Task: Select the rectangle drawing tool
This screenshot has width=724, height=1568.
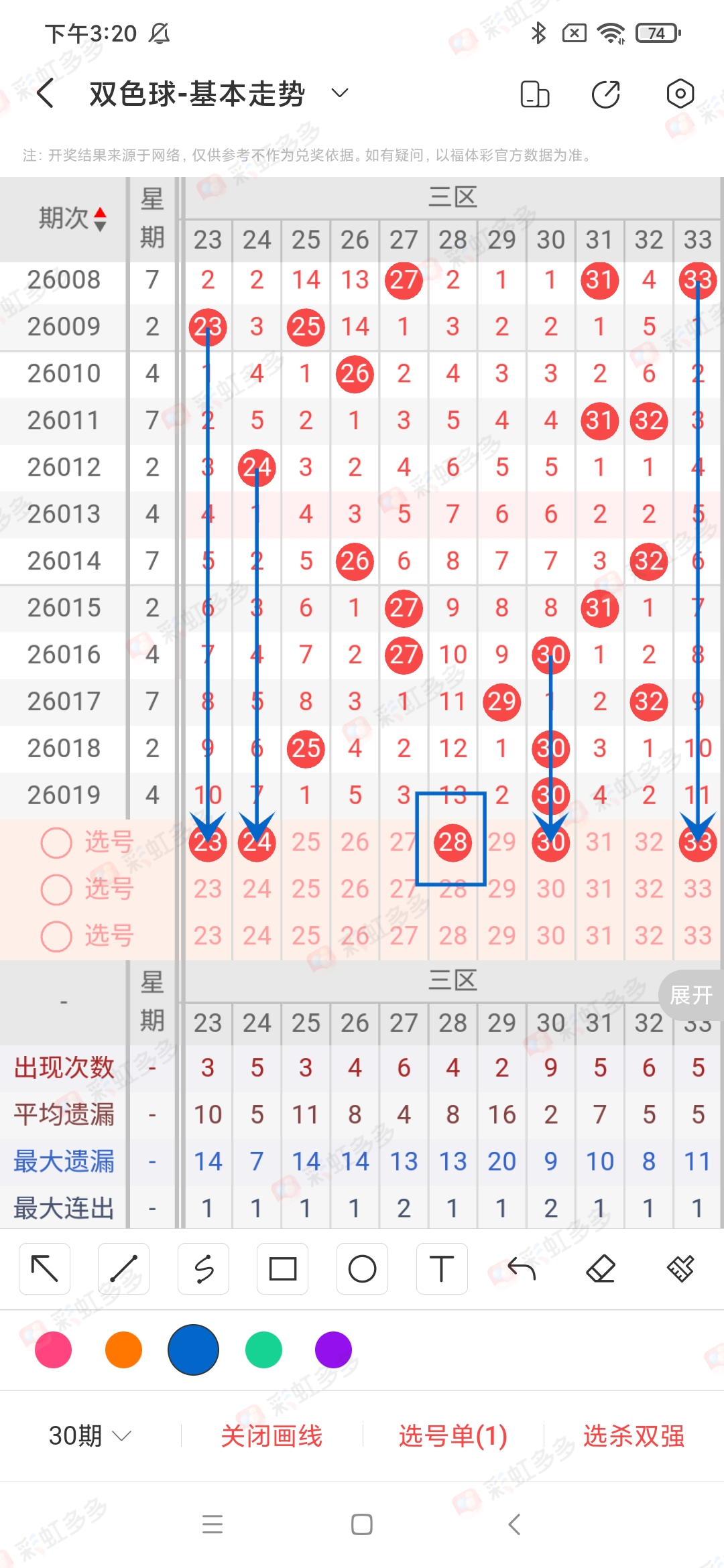Action: pos(282,1268)
